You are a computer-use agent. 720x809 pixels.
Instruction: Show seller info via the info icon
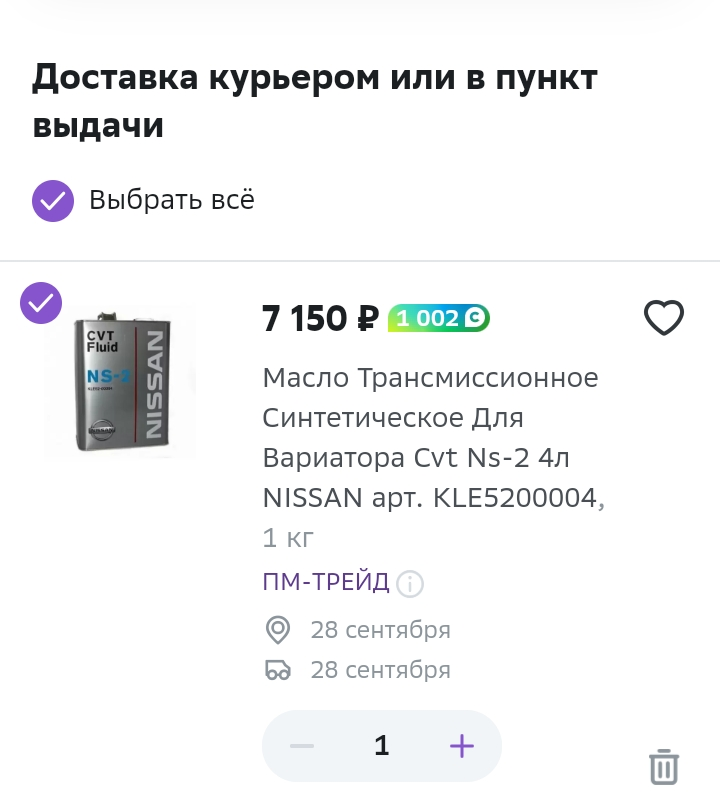(x=410, y=584)
